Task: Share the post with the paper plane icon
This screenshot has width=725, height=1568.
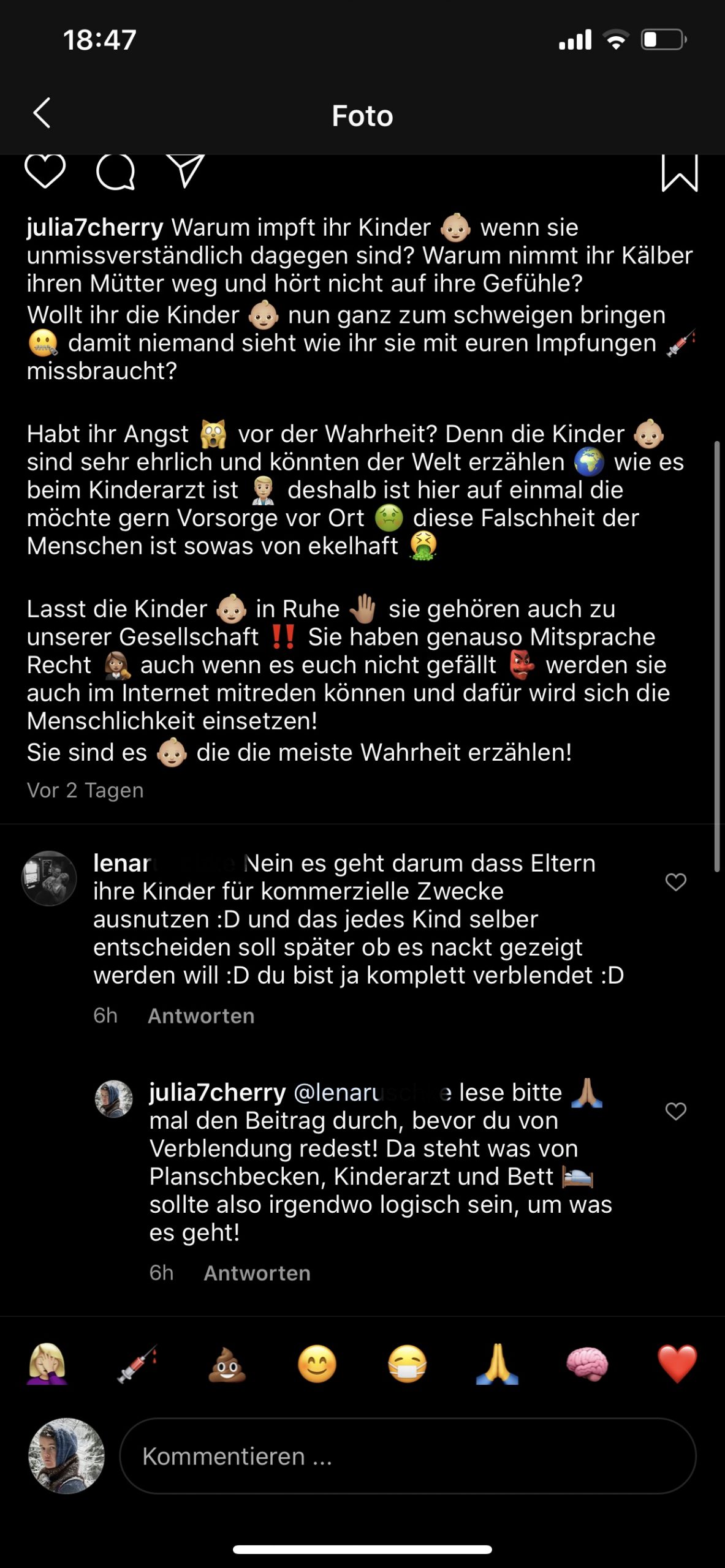Action: coord(185,171)
